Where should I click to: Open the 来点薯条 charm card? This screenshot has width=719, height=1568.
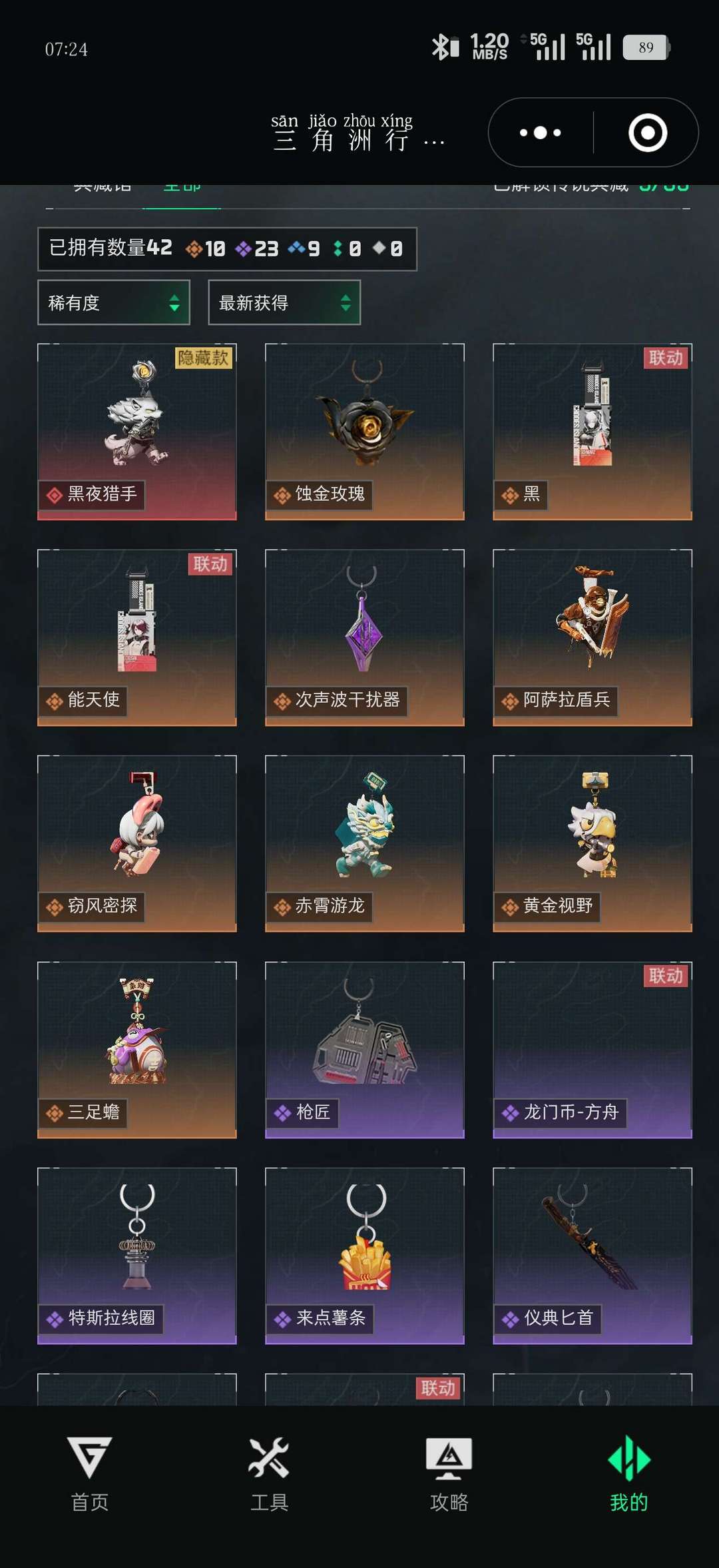(x=365, y=1256)
